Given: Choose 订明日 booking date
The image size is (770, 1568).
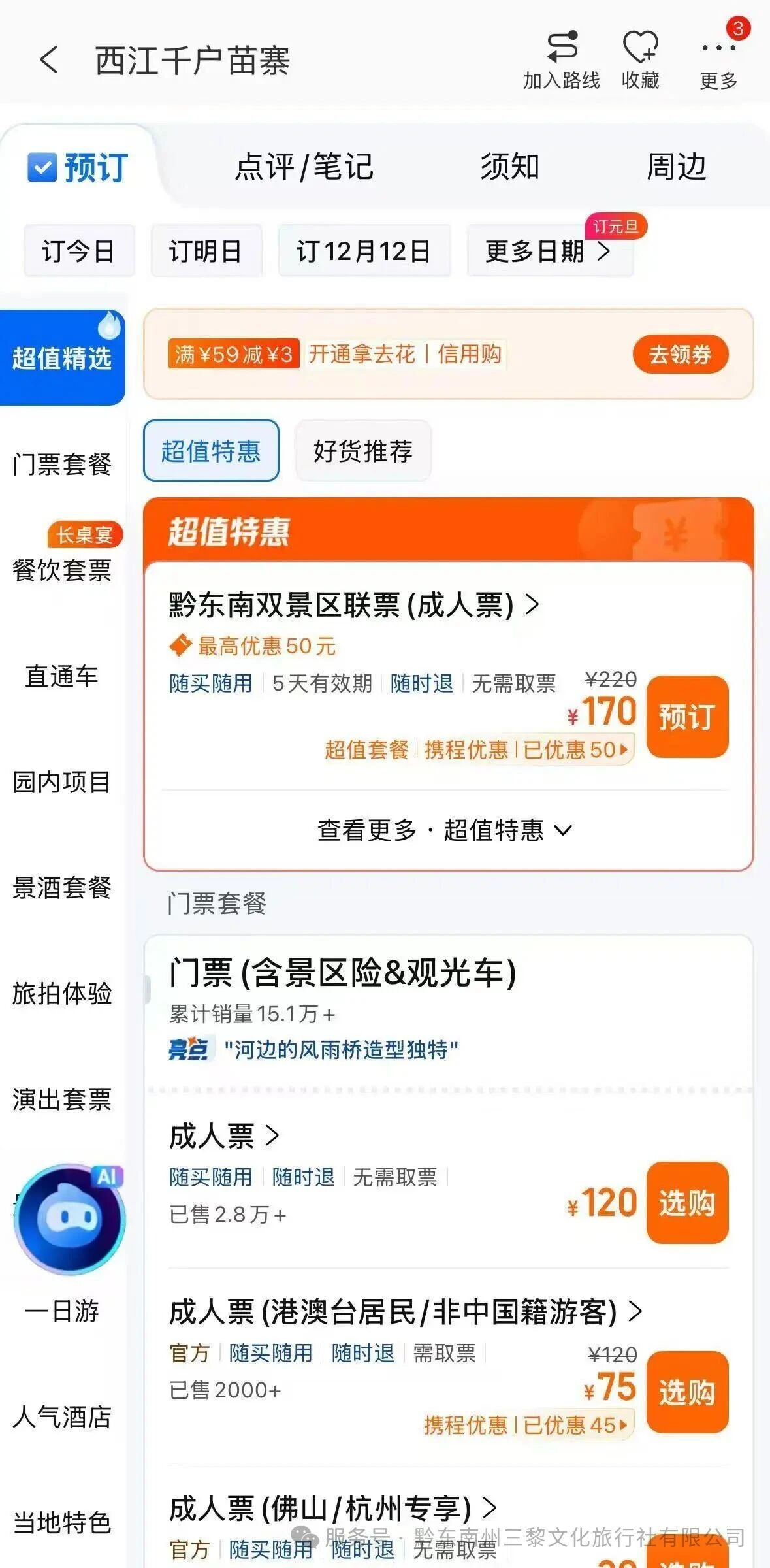Looking at the screenshot, I should coord(206,251).
